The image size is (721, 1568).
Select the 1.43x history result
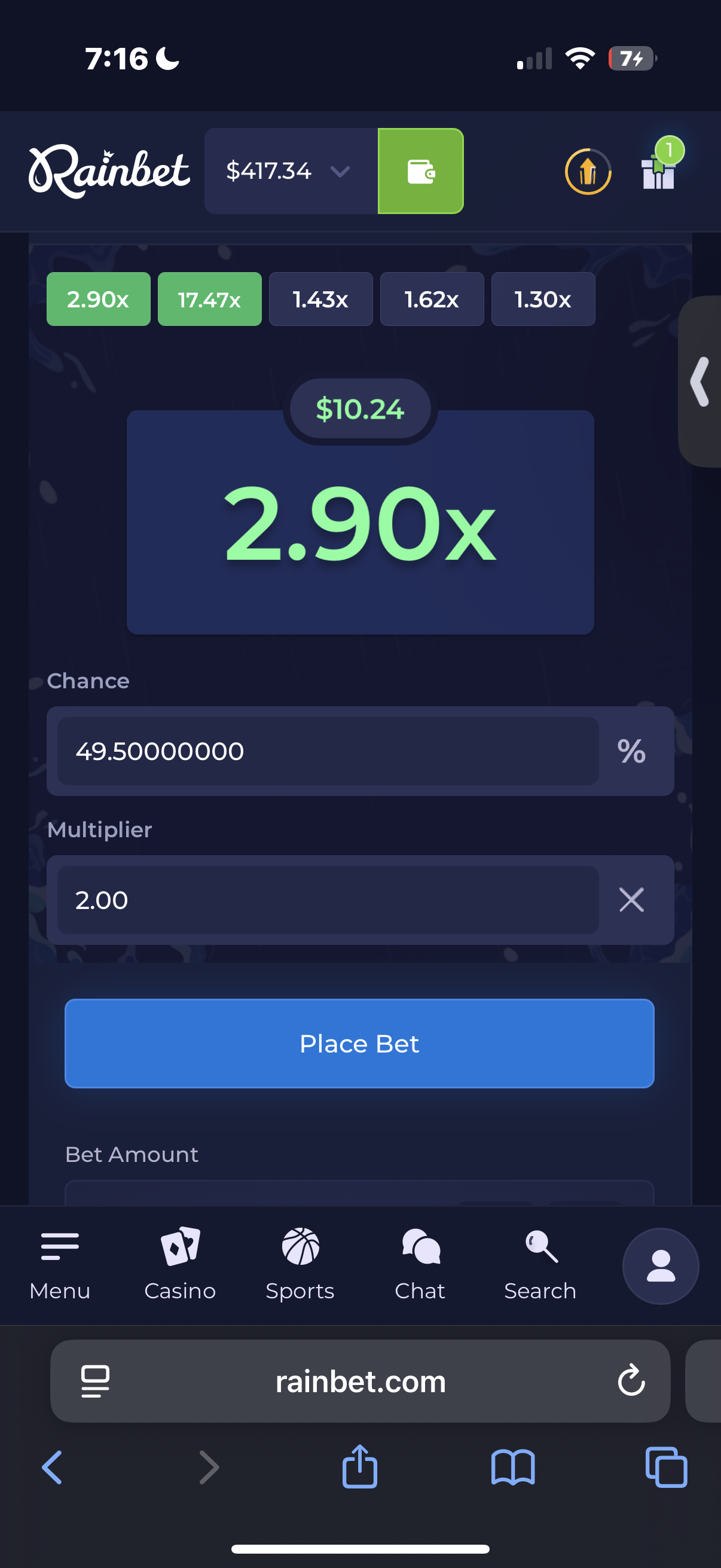click(x=320, y=299)
